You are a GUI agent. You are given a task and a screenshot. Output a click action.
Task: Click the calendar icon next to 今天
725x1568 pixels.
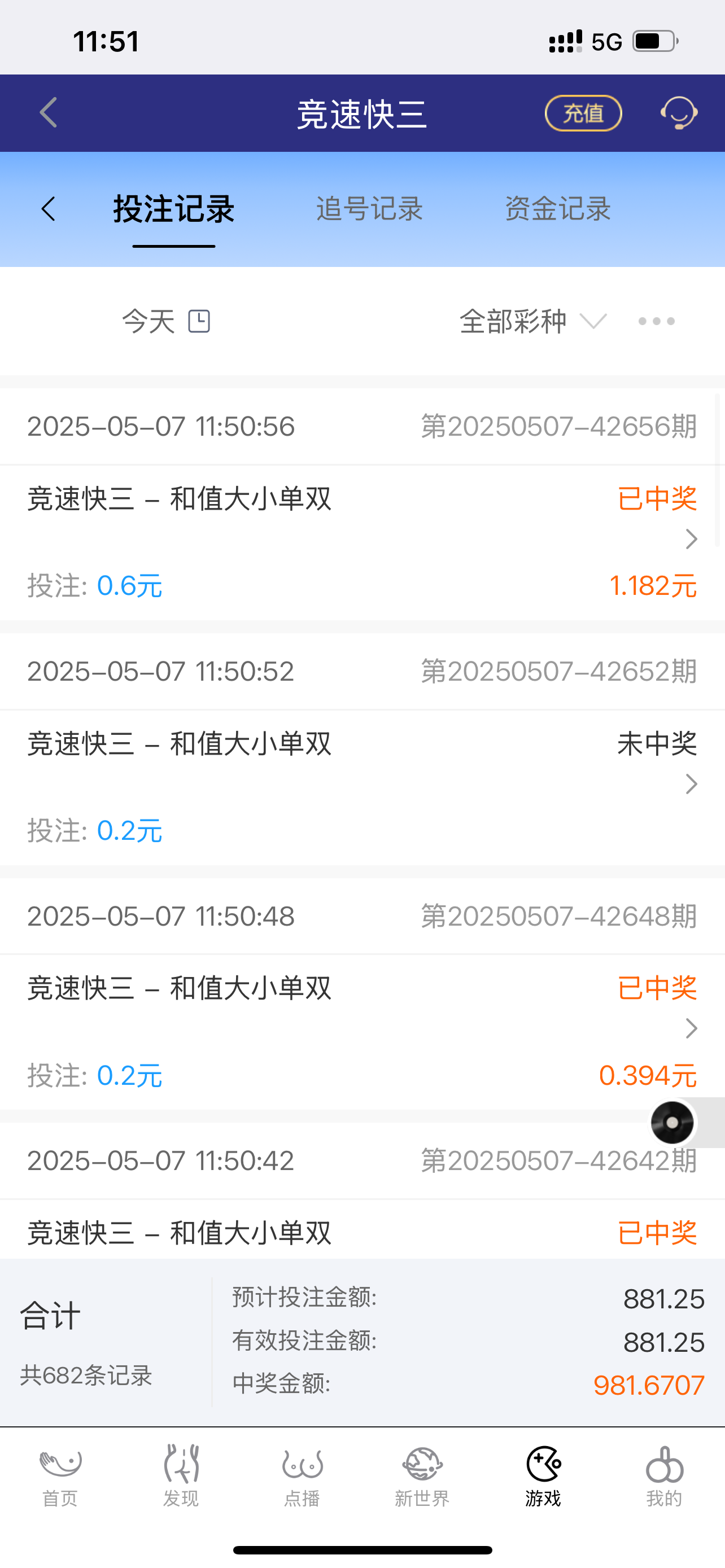pos(199,321)
